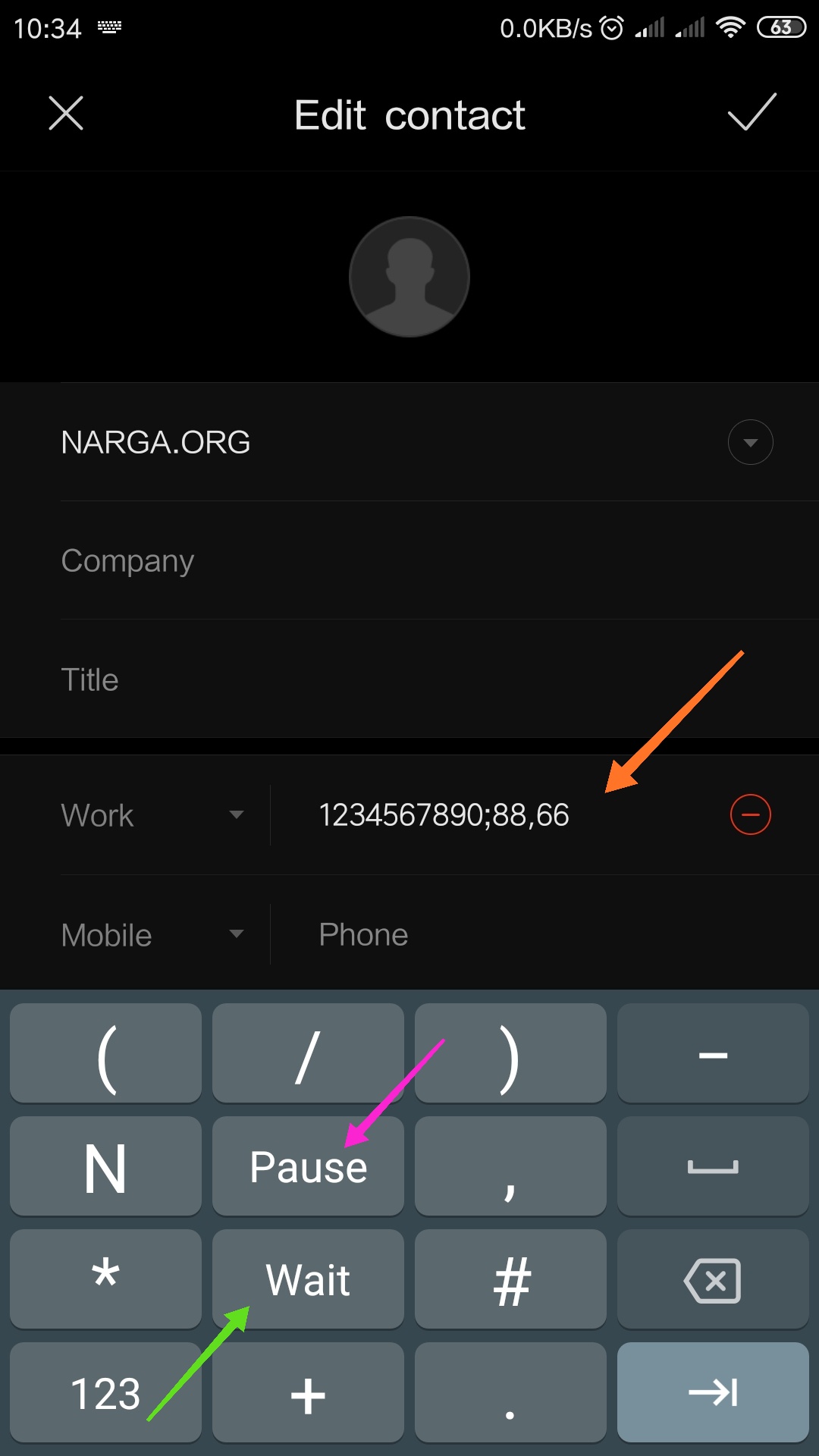Save contact with the checkmark
819x1456 pixels.
[x=751, y=112]
